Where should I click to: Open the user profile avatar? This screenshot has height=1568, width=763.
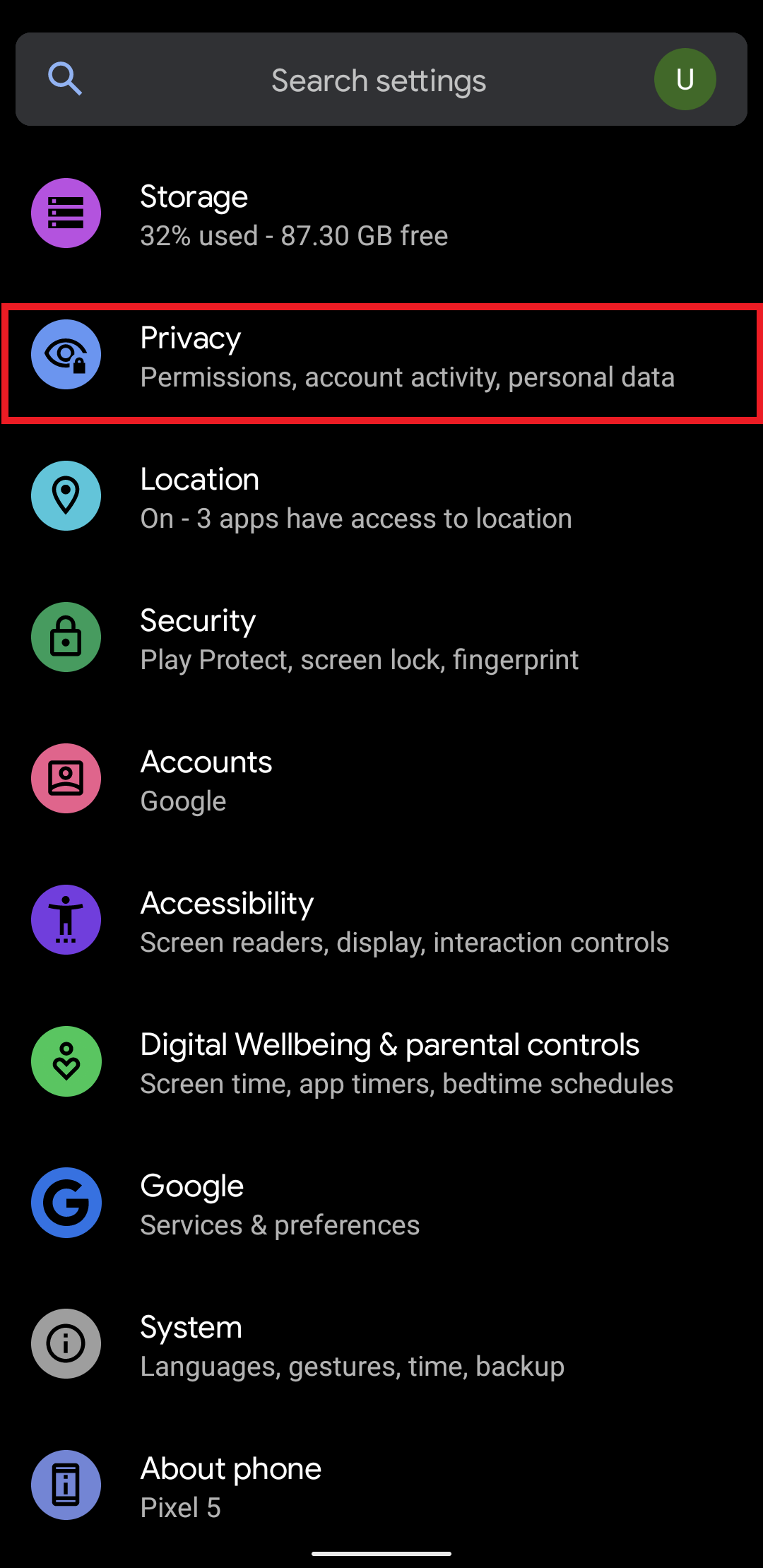(684, 79)
